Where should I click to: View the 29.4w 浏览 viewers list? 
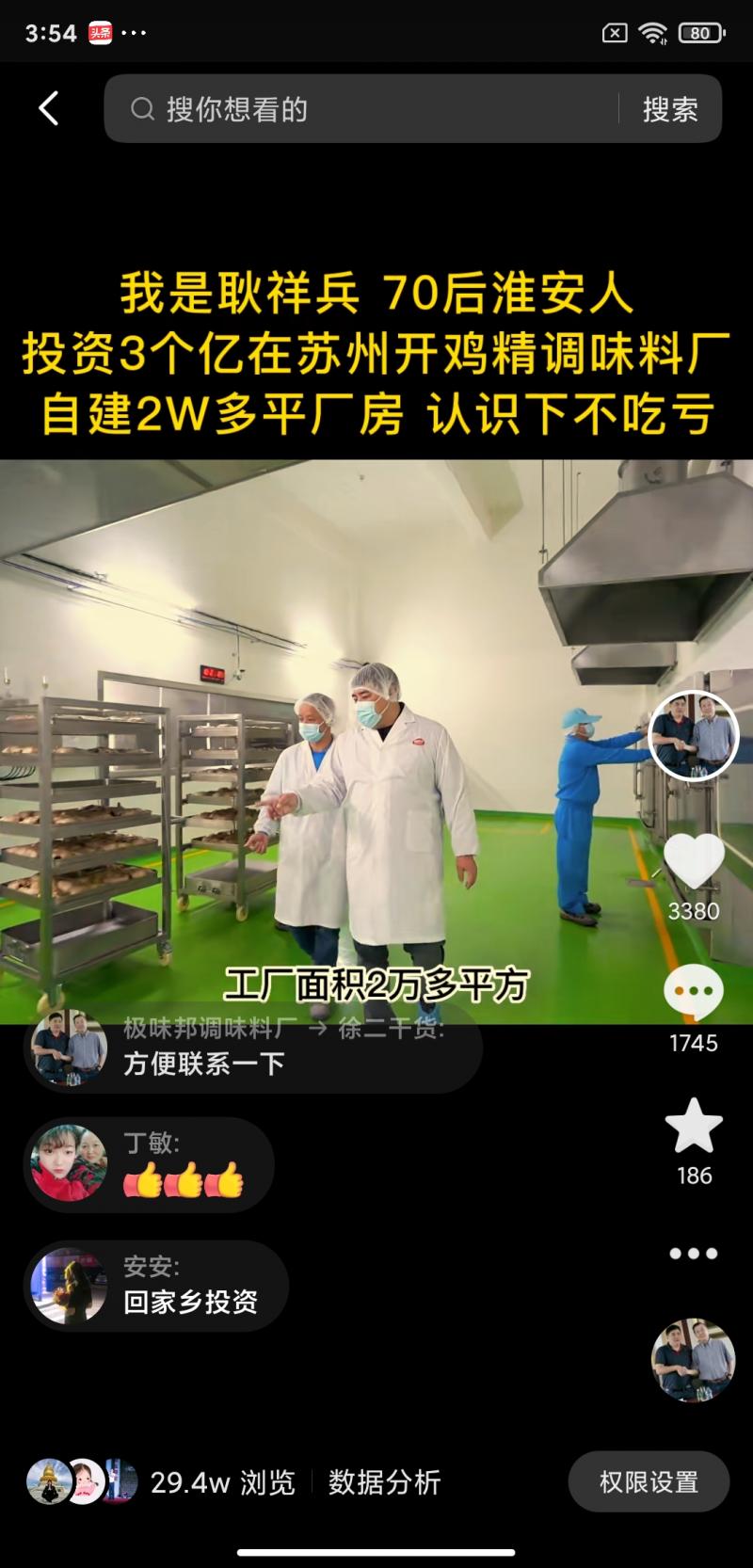tap(160, 1482)
